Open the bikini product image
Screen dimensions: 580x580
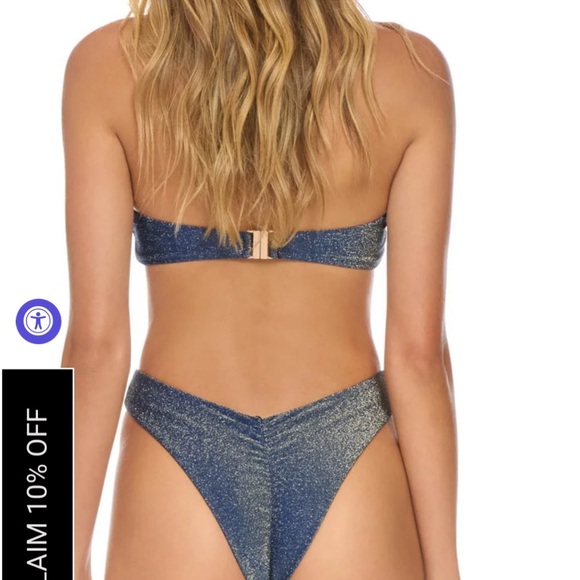[290, 290]
